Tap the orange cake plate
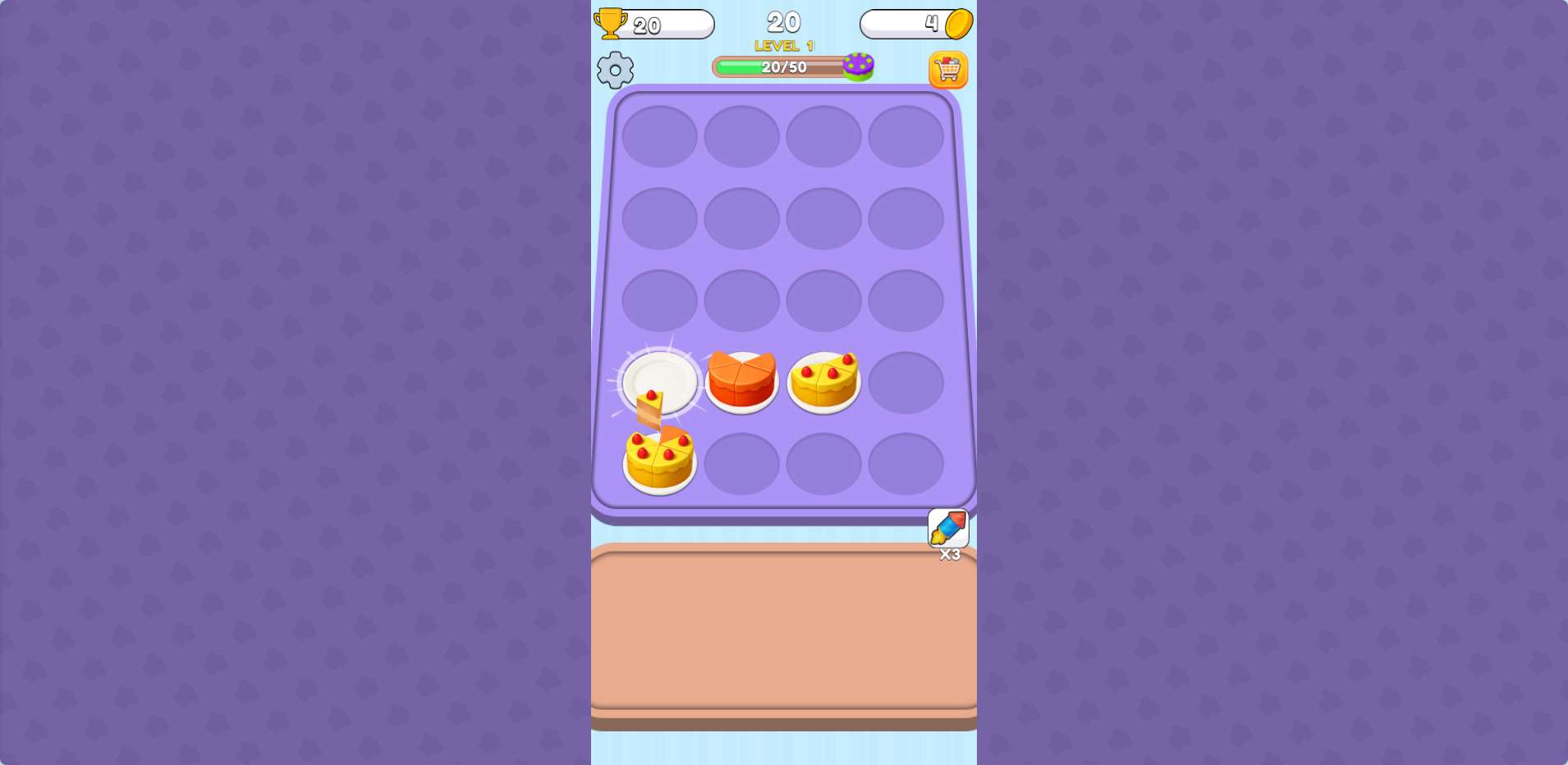 [x=742, y=382]
